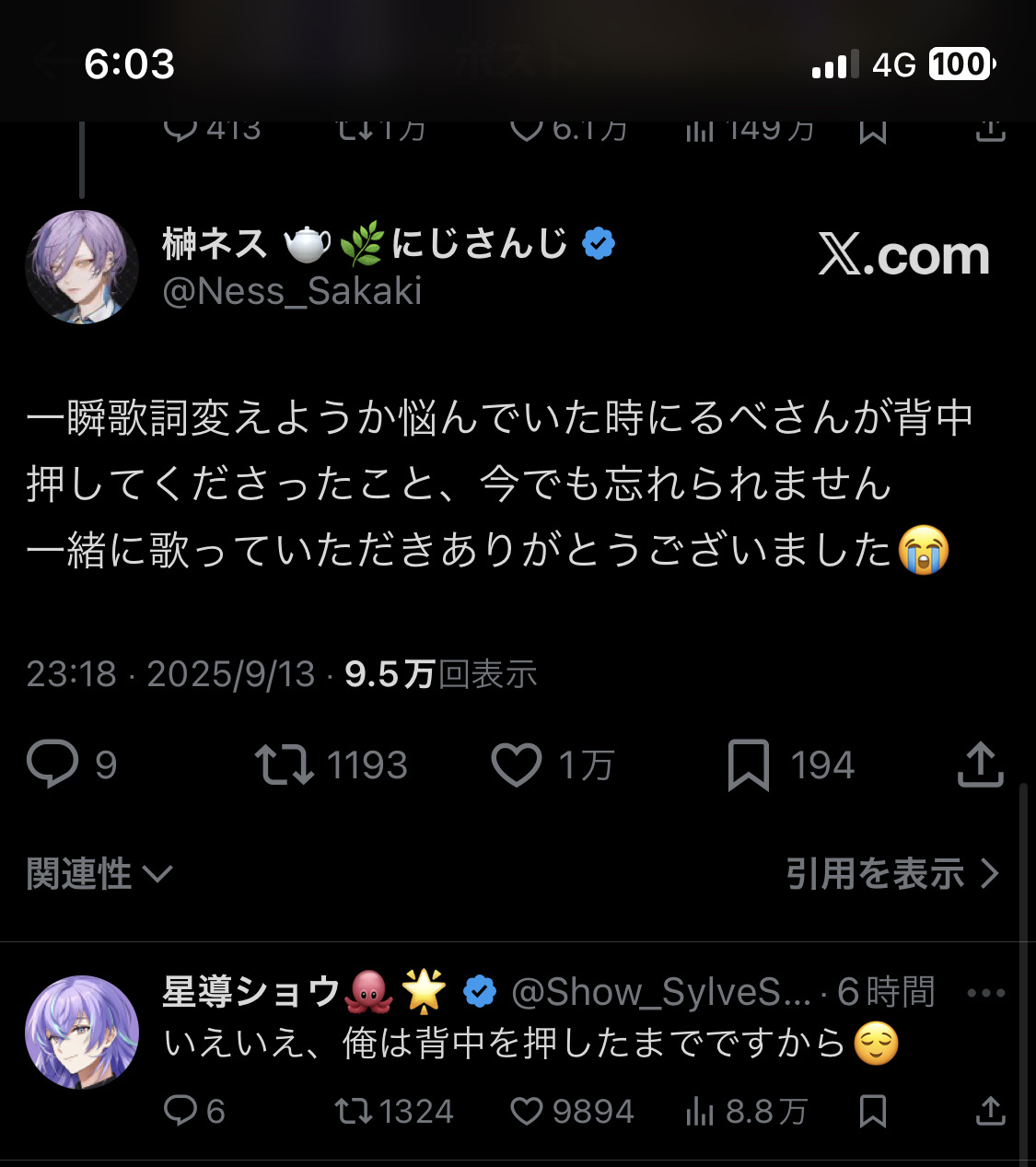Screen dimensions: 1036x1167
Task: Share 星導ショウ's reply
Action: [x=990, y=1111]
